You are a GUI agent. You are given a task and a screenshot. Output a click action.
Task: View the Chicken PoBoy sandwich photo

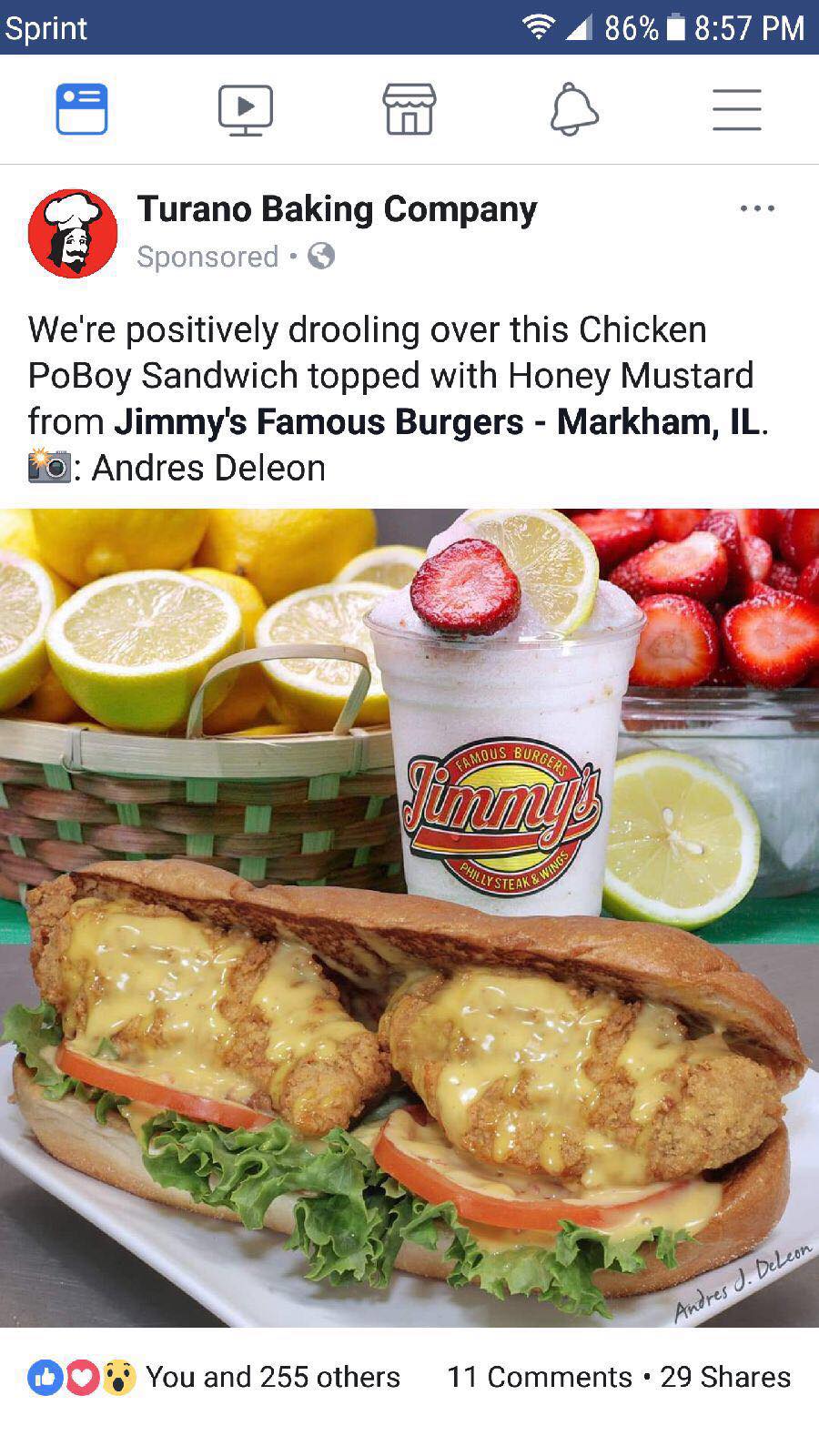tap(409, 917)
